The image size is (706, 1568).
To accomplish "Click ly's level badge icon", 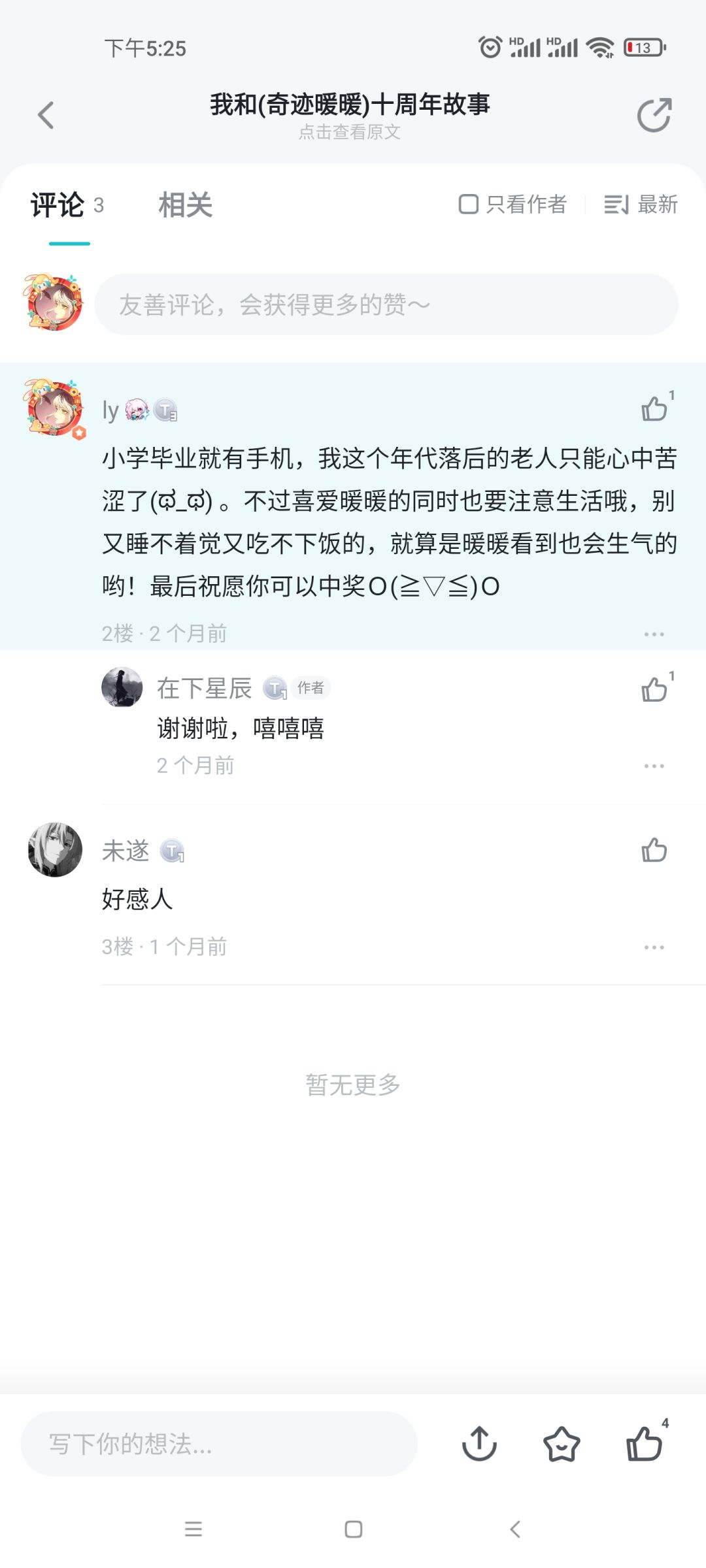I will 167,412.
